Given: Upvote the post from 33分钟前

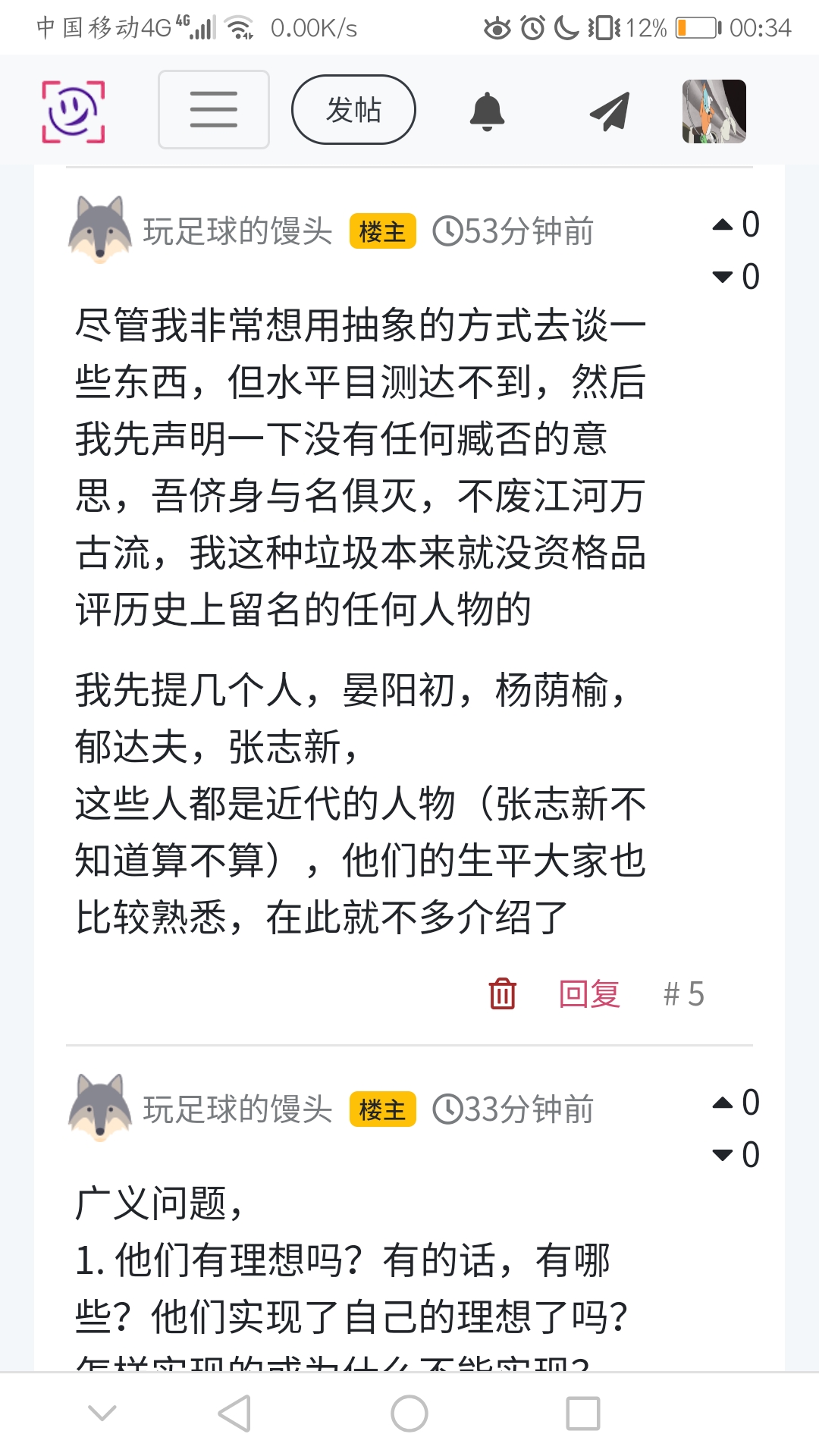Looking at the screenshot, I should [723, 1103].
